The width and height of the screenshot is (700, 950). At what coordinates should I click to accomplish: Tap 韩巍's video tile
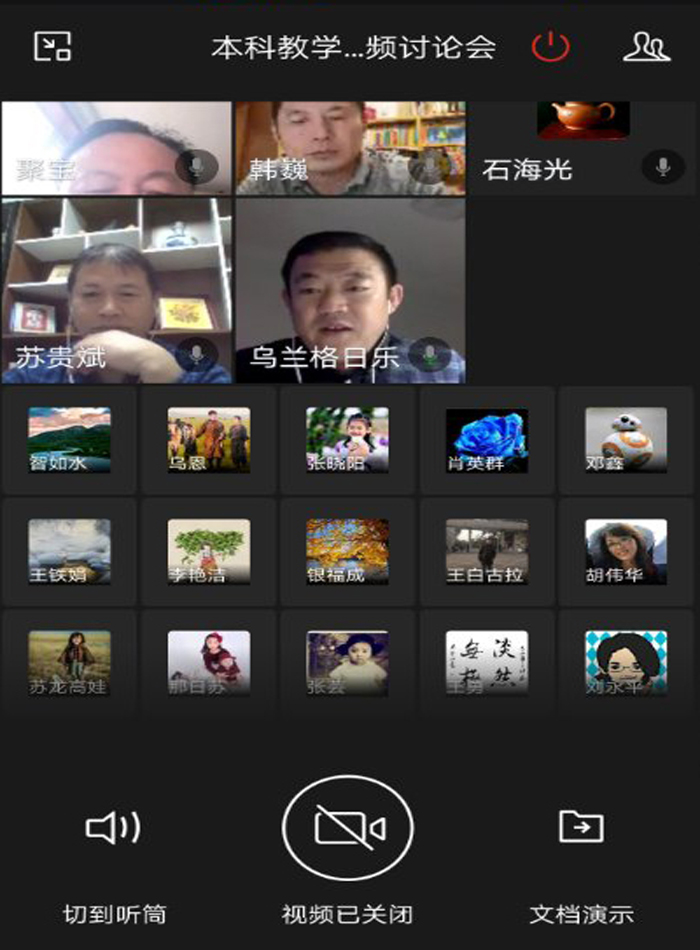tap(350, 147)
